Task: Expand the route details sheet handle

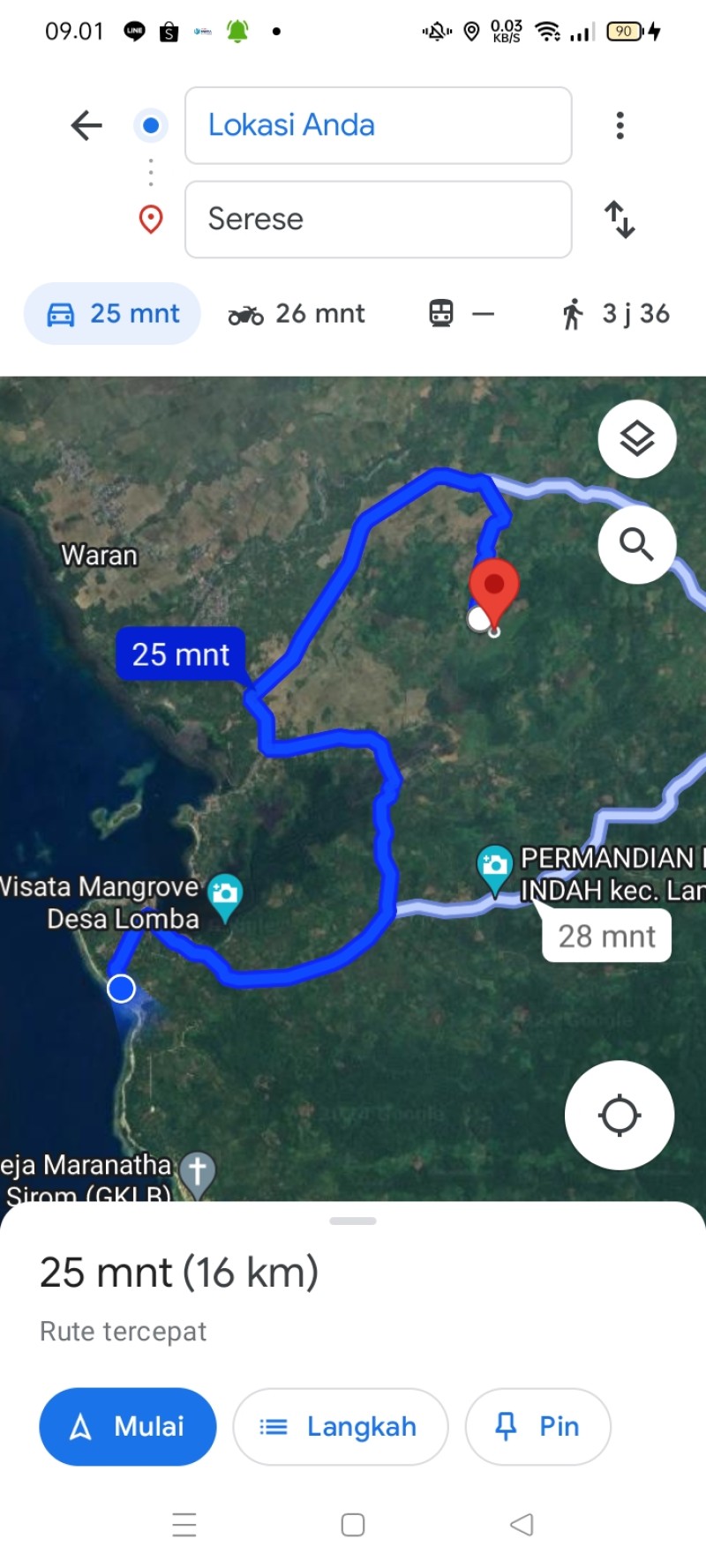Action: pyautogui.click(x=353, y=1221)
